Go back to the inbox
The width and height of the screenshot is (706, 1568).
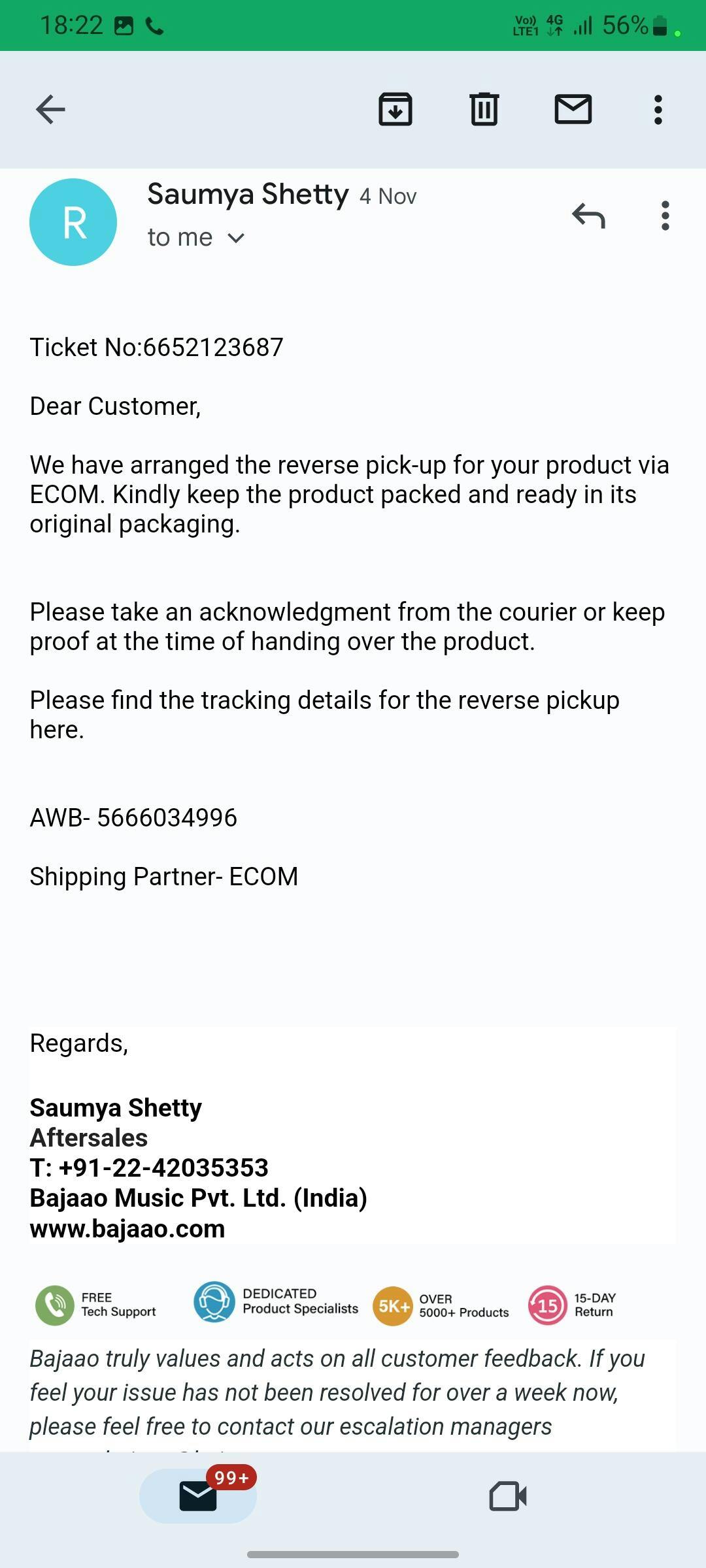[x=50, y=109]
